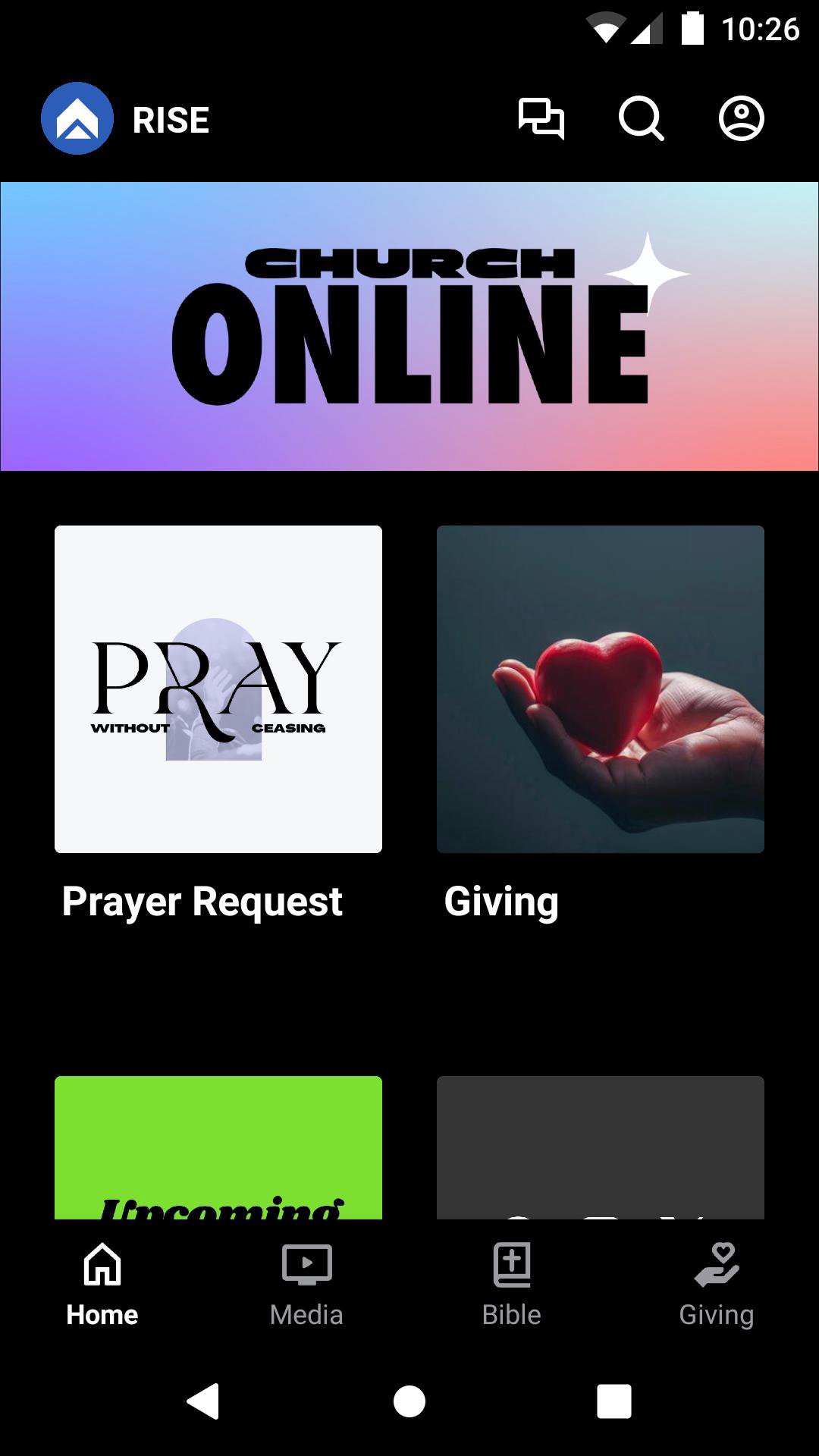819x1456 pixels.
Task: Open the Prayer Request tile
Action: [x=218, y=689]
